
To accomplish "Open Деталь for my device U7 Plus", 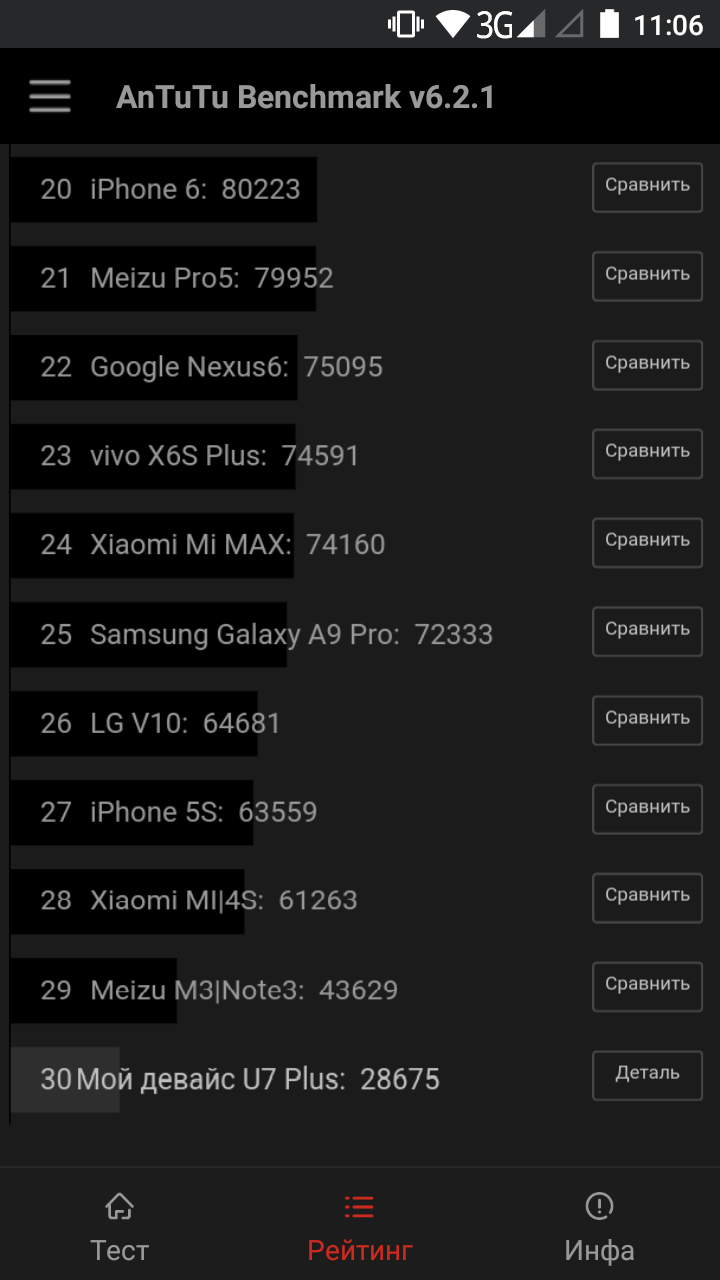I will 647,1075.
